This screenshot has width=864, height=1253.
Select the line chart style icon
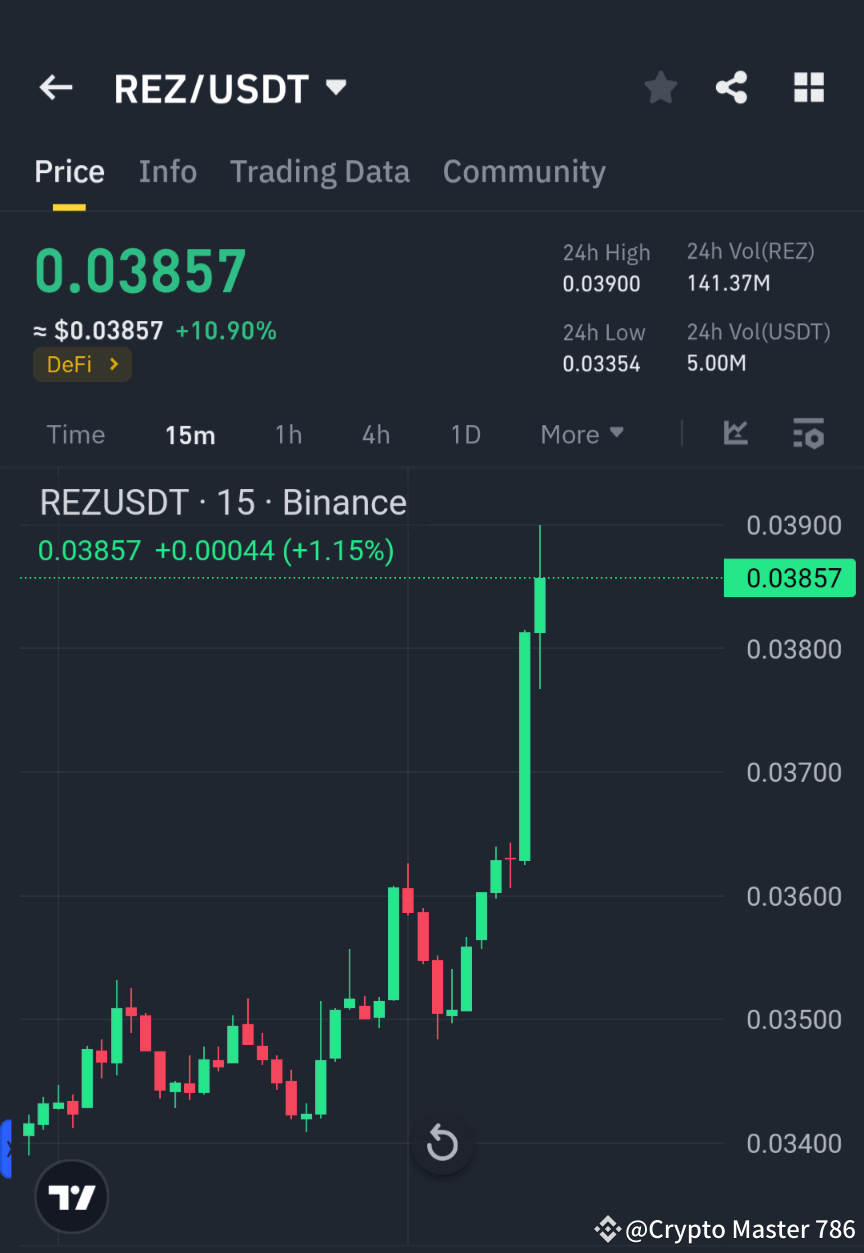pos(736,434)
